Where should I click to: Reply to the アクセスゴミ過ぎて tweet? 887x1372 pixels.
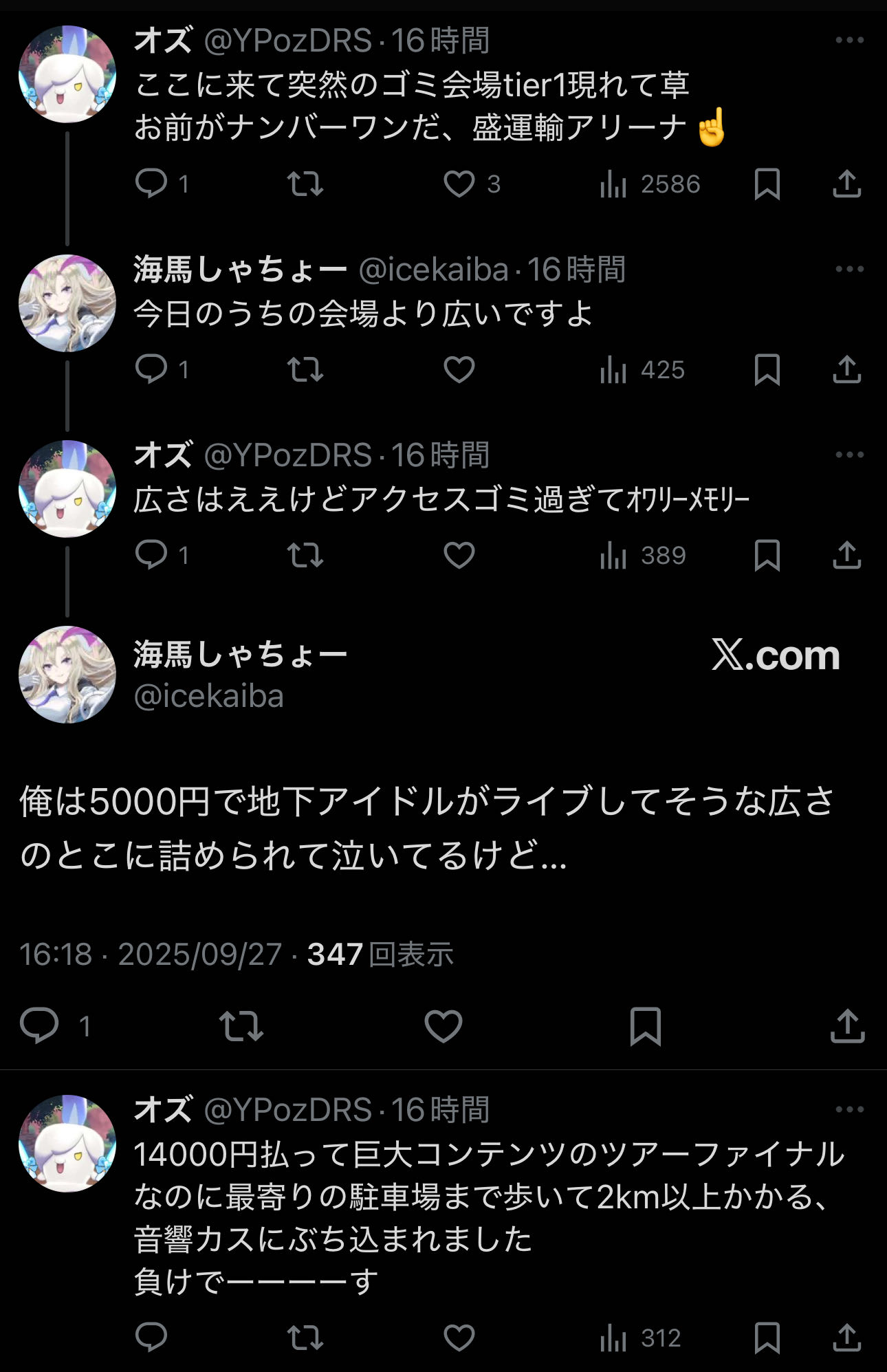151,555
